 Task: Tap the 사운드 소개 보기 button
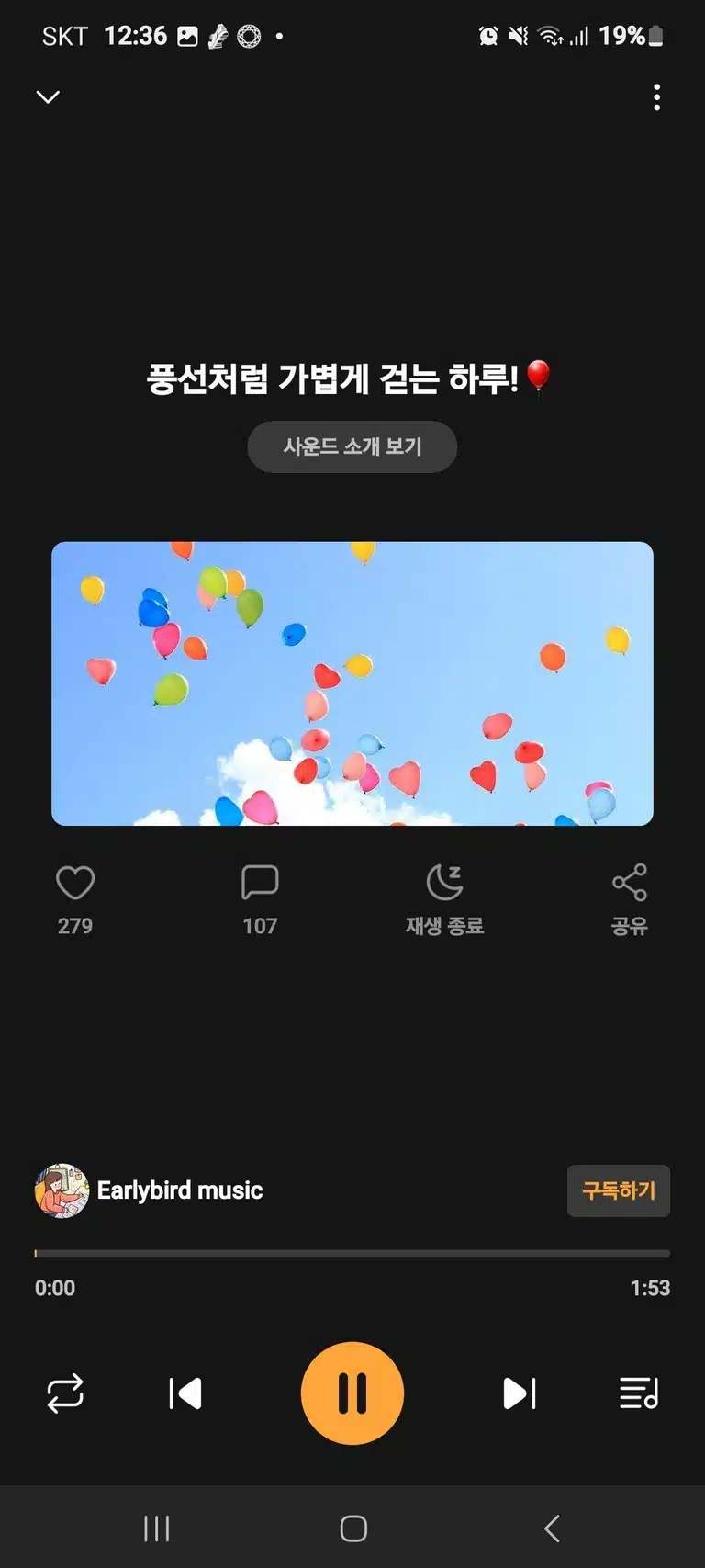[352, 446]
